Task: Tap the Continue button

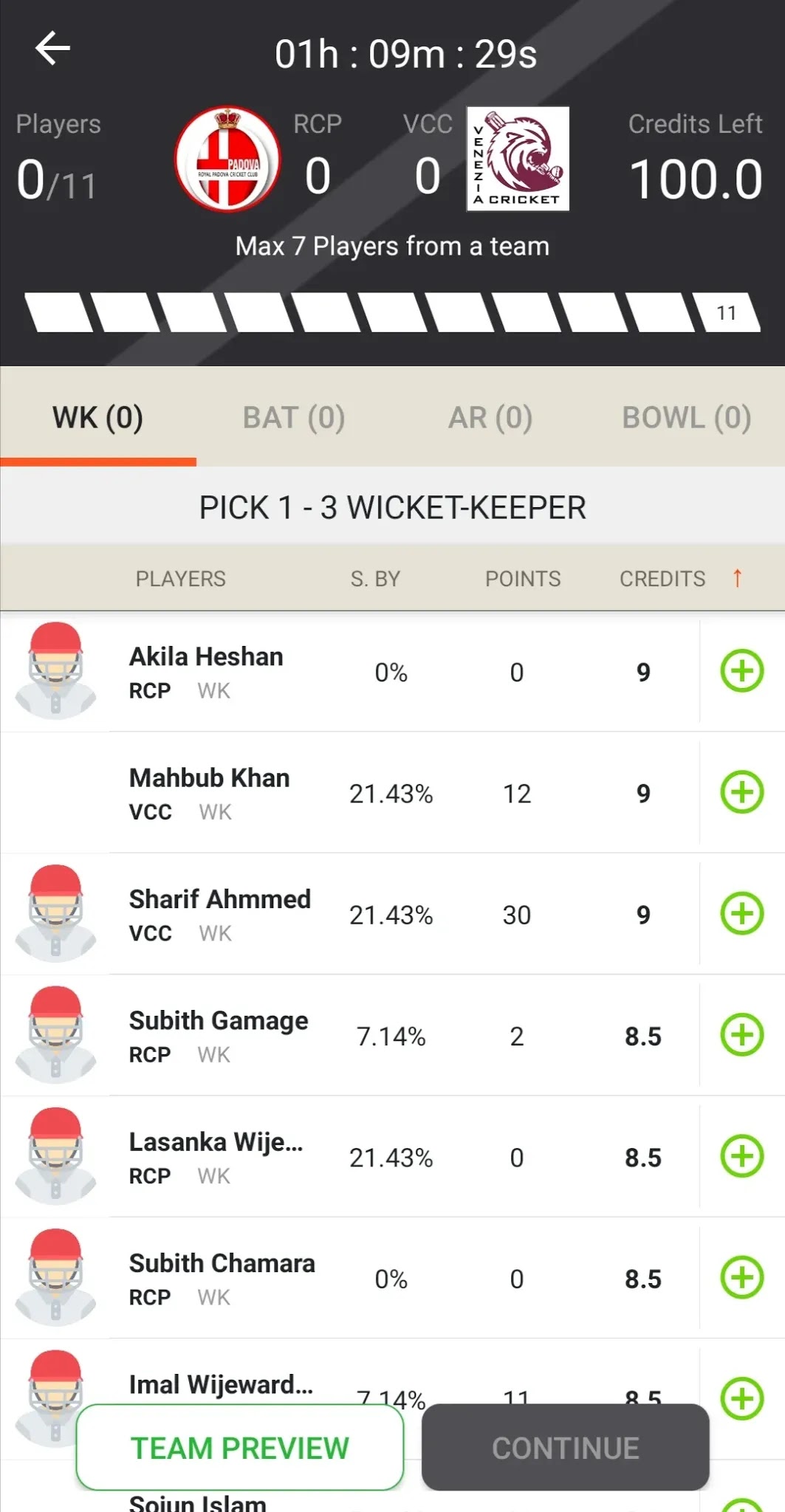Action: [565, 1448]
